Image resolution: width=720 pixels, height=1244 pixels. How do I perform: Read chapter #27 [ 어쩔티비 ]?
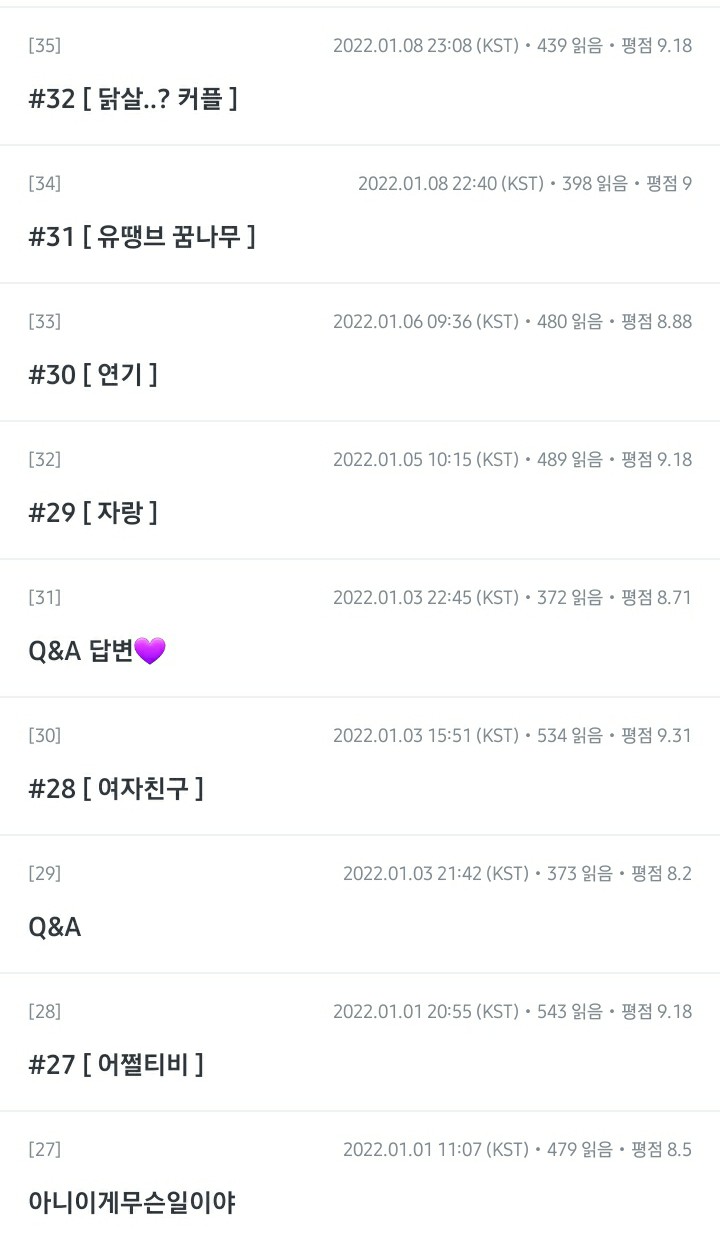(x=116, y=1065)
